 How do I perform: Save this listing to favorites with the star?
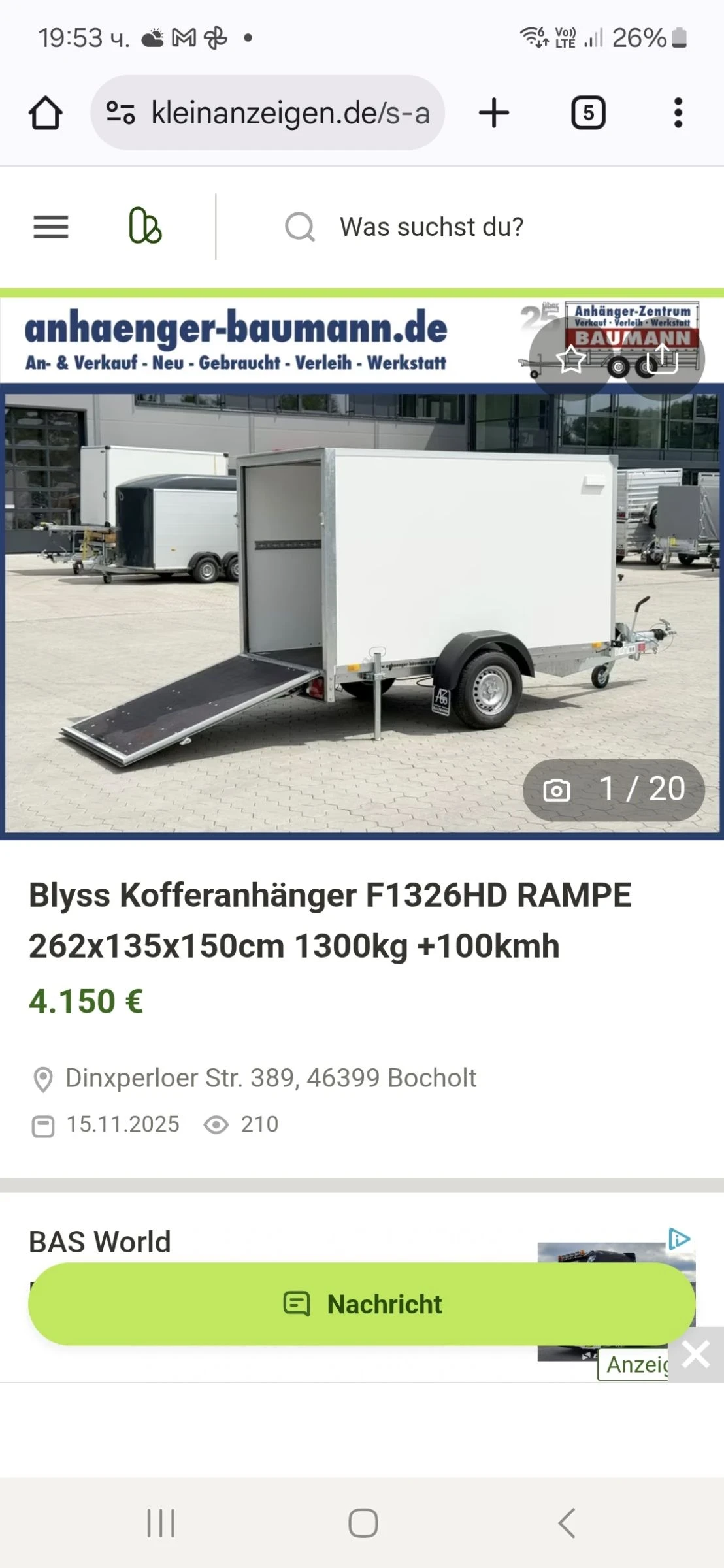pyautogui.click(x=571, y=360)
